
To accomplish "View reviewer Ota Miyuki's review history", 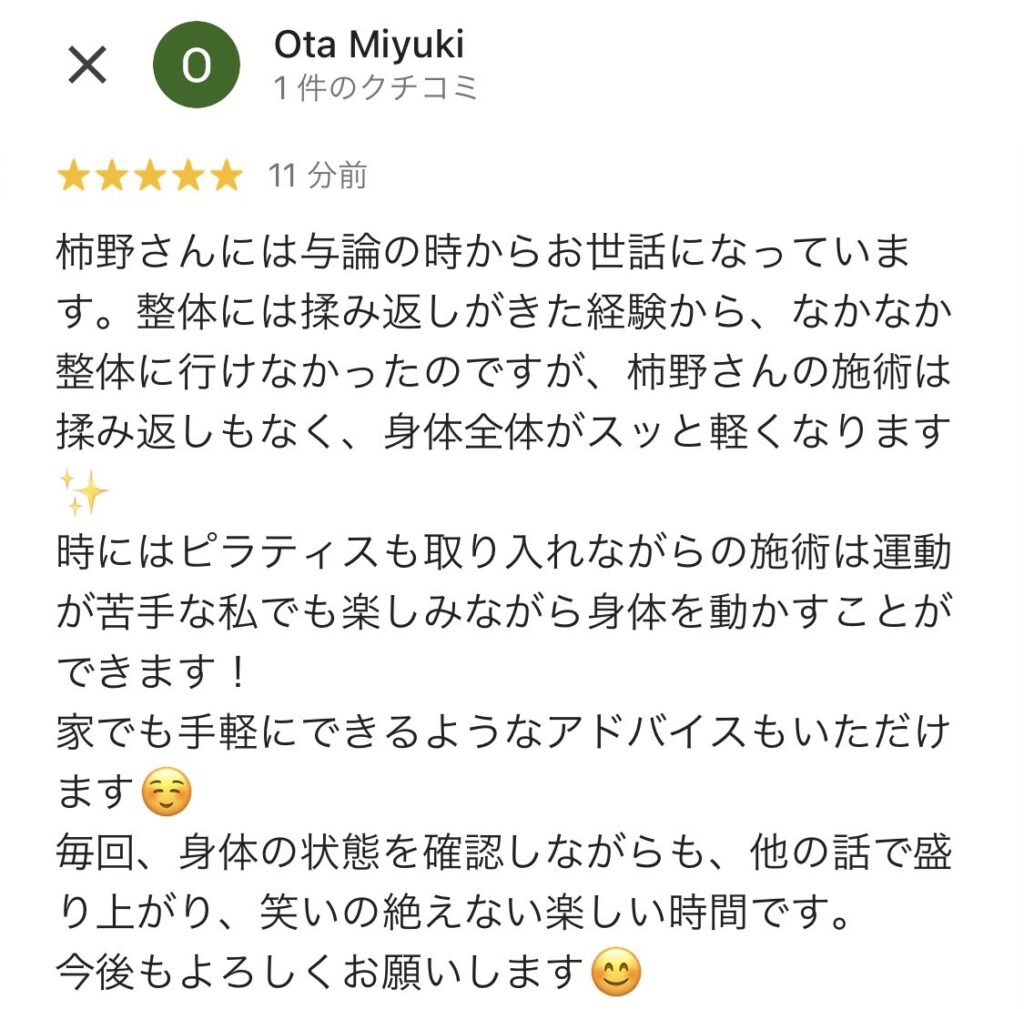I will (x=376, y=88).
